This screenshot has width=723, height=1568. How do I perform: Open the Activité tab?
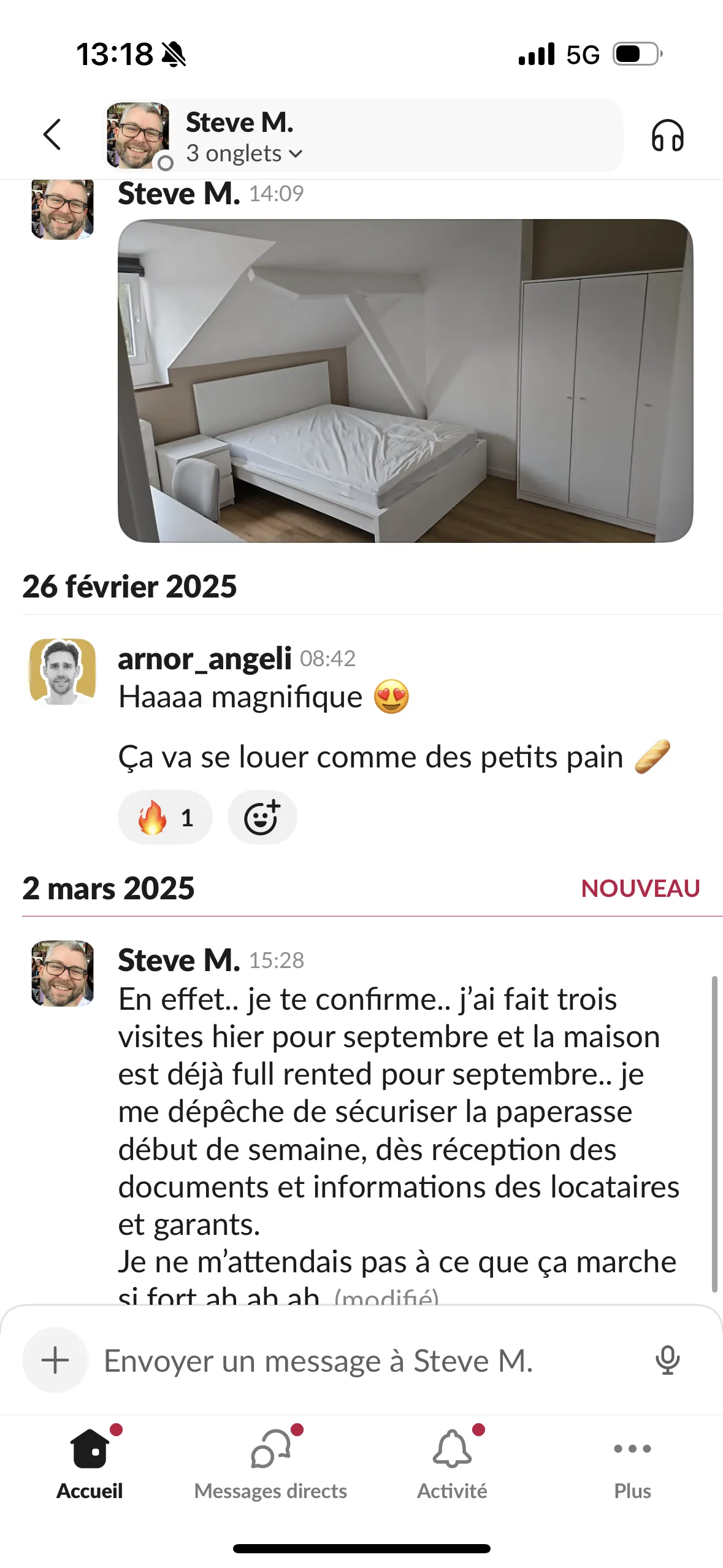(452, 1464)
